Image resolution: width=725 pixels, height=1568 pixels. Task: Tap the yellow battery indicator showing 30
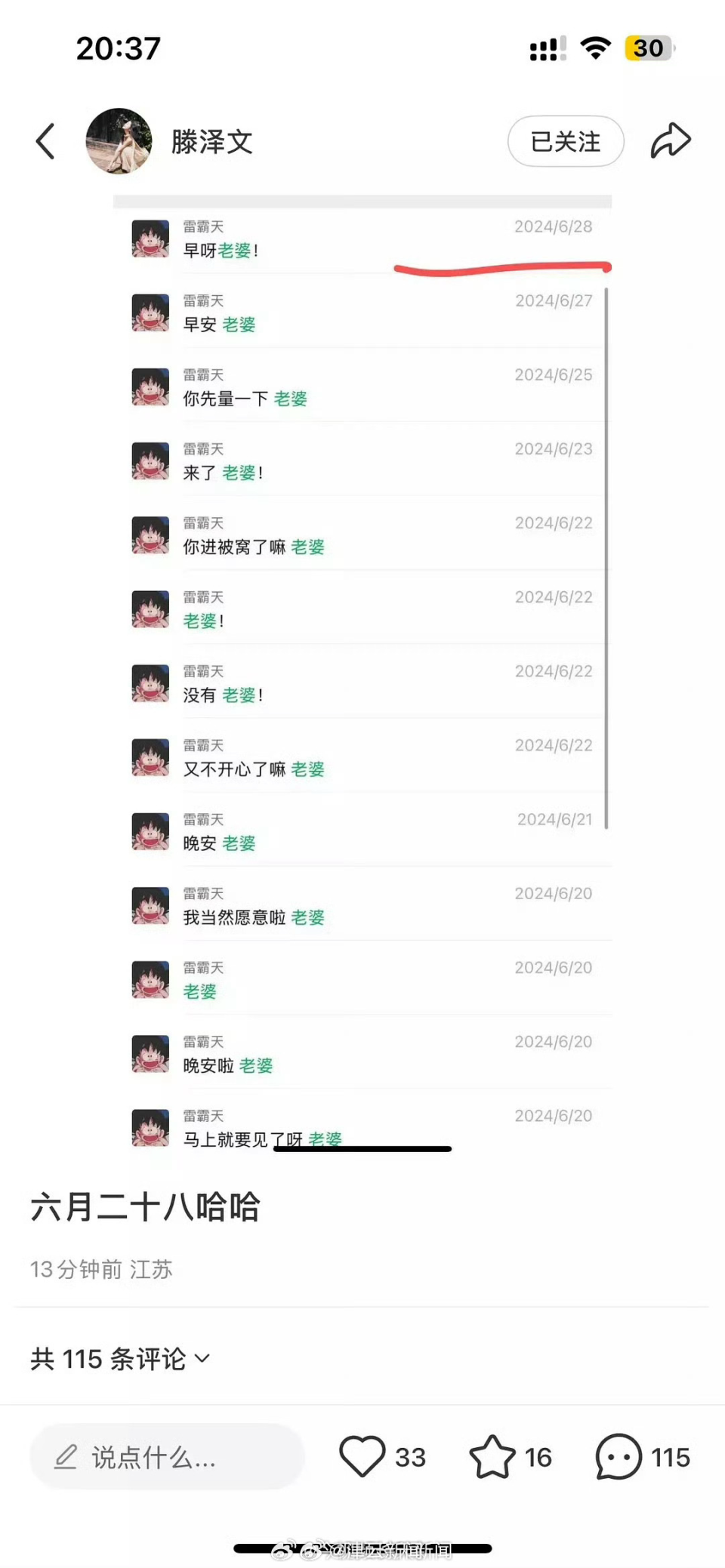648,48
